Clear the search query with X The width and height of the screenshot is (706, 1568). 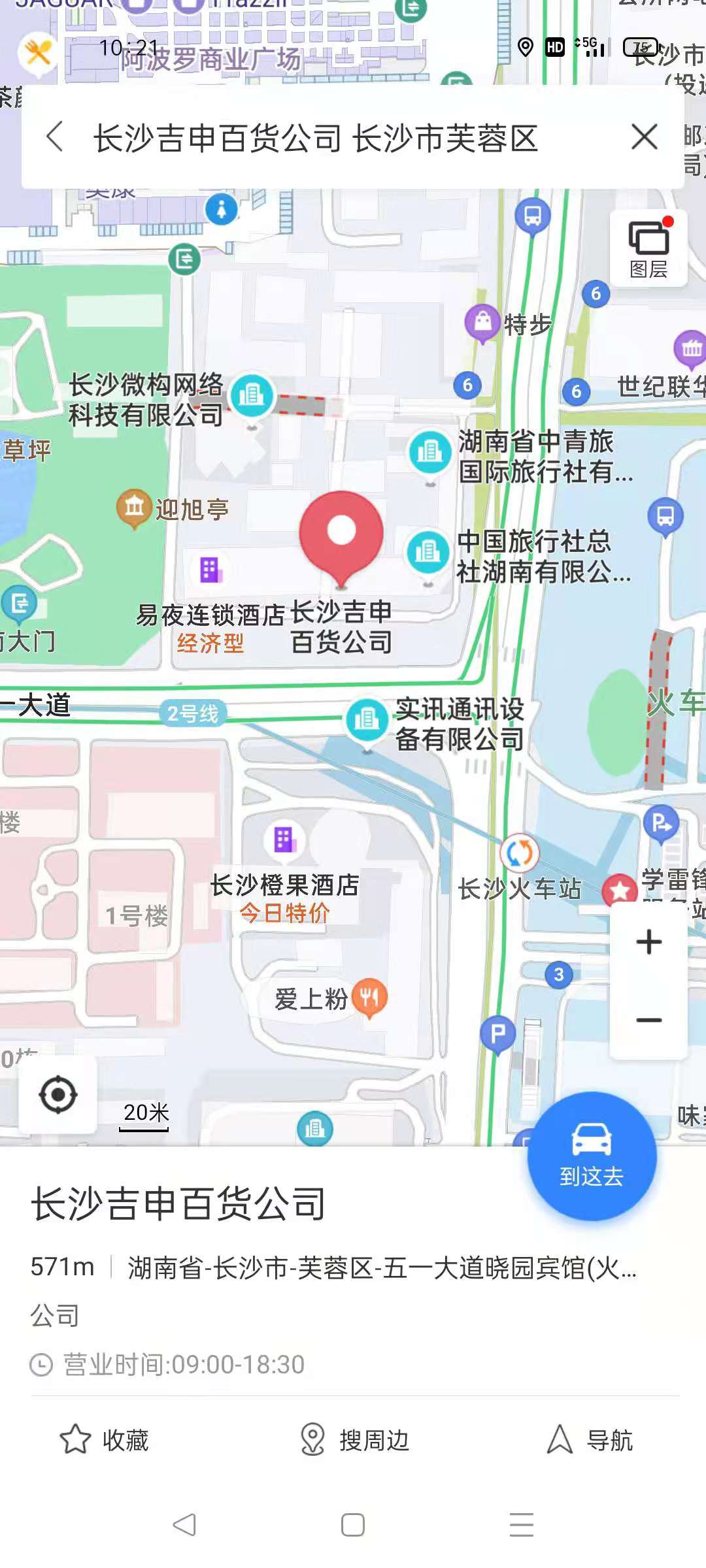pyautogui.click(x=644, y=137)
